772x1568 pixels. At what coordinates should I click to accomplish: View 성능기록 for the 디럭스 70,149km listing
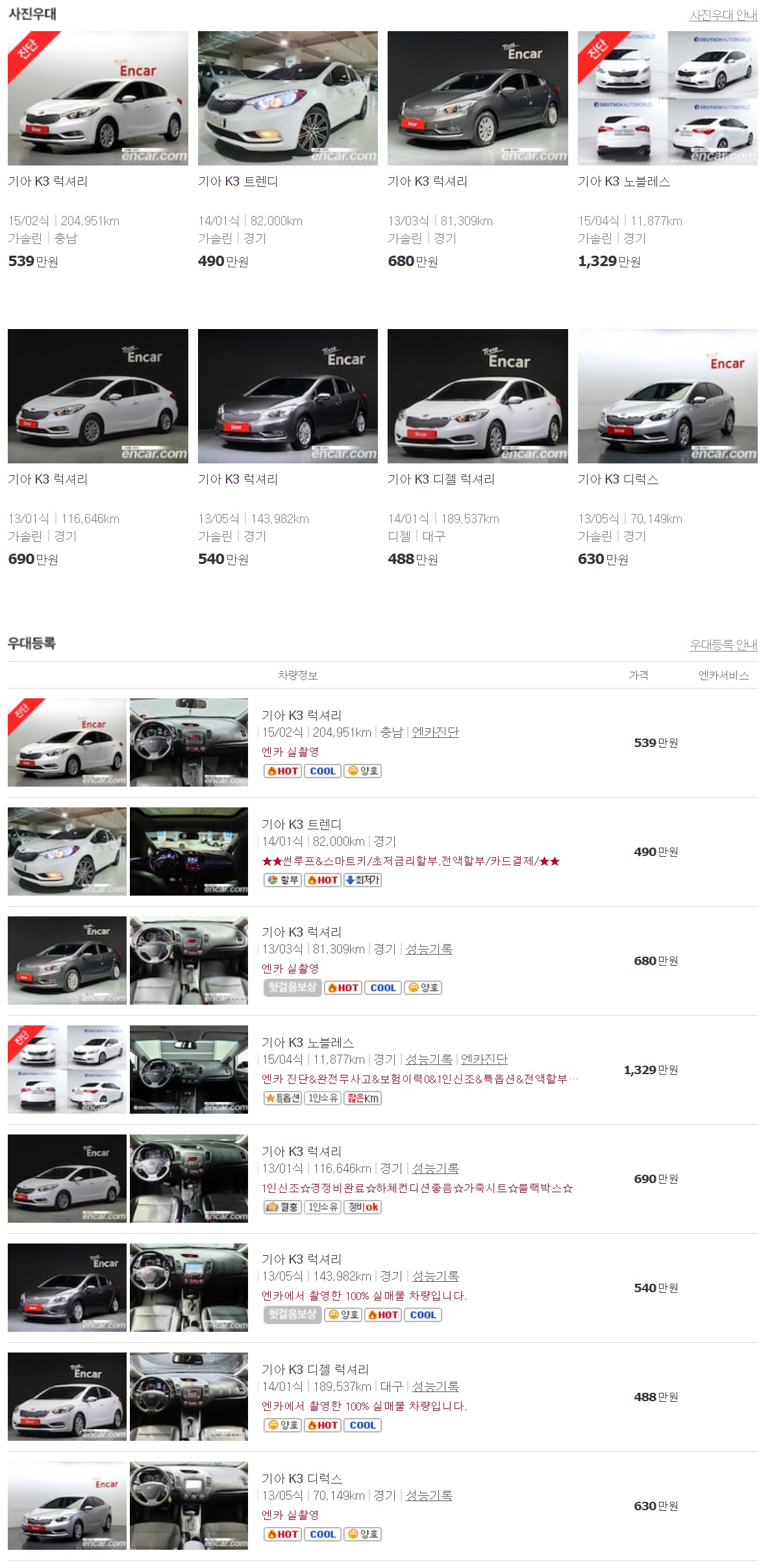point(429,1495)
